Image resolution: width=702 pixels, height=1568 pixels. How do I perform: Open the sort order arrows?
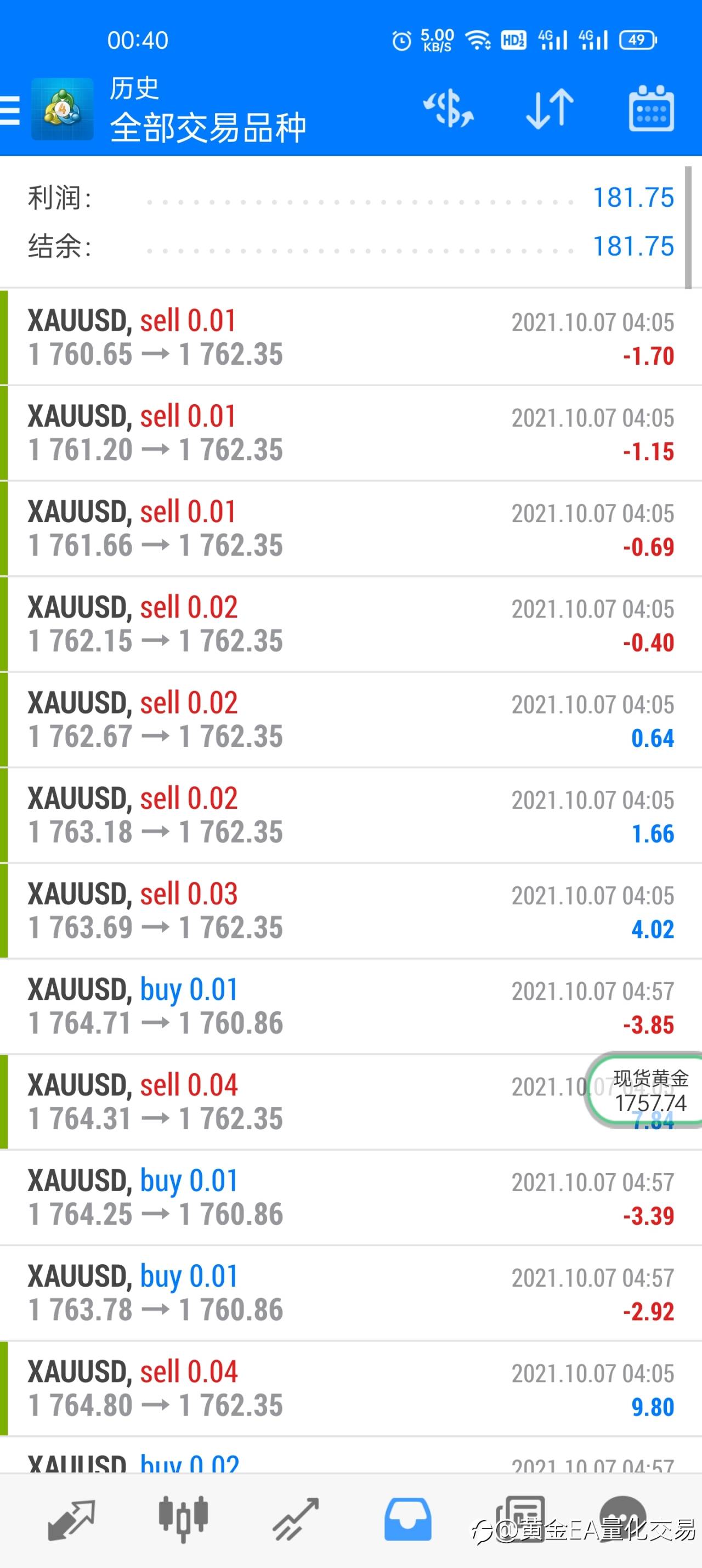(x=550, y=110)
